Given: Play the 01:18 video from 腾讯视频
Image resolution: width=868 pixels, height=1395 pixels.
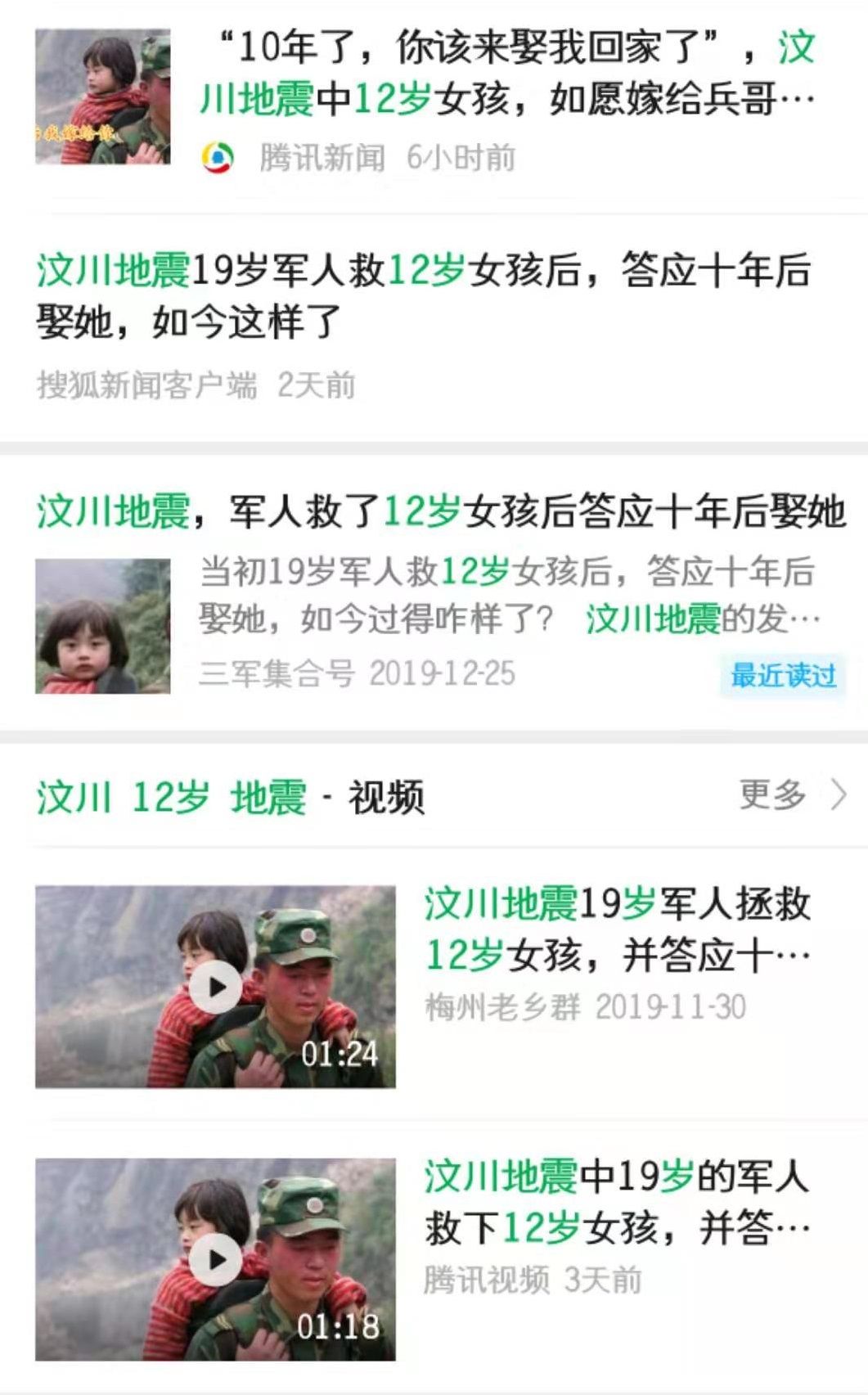Looking at the screenshot, I should [x=215, y=1260].
